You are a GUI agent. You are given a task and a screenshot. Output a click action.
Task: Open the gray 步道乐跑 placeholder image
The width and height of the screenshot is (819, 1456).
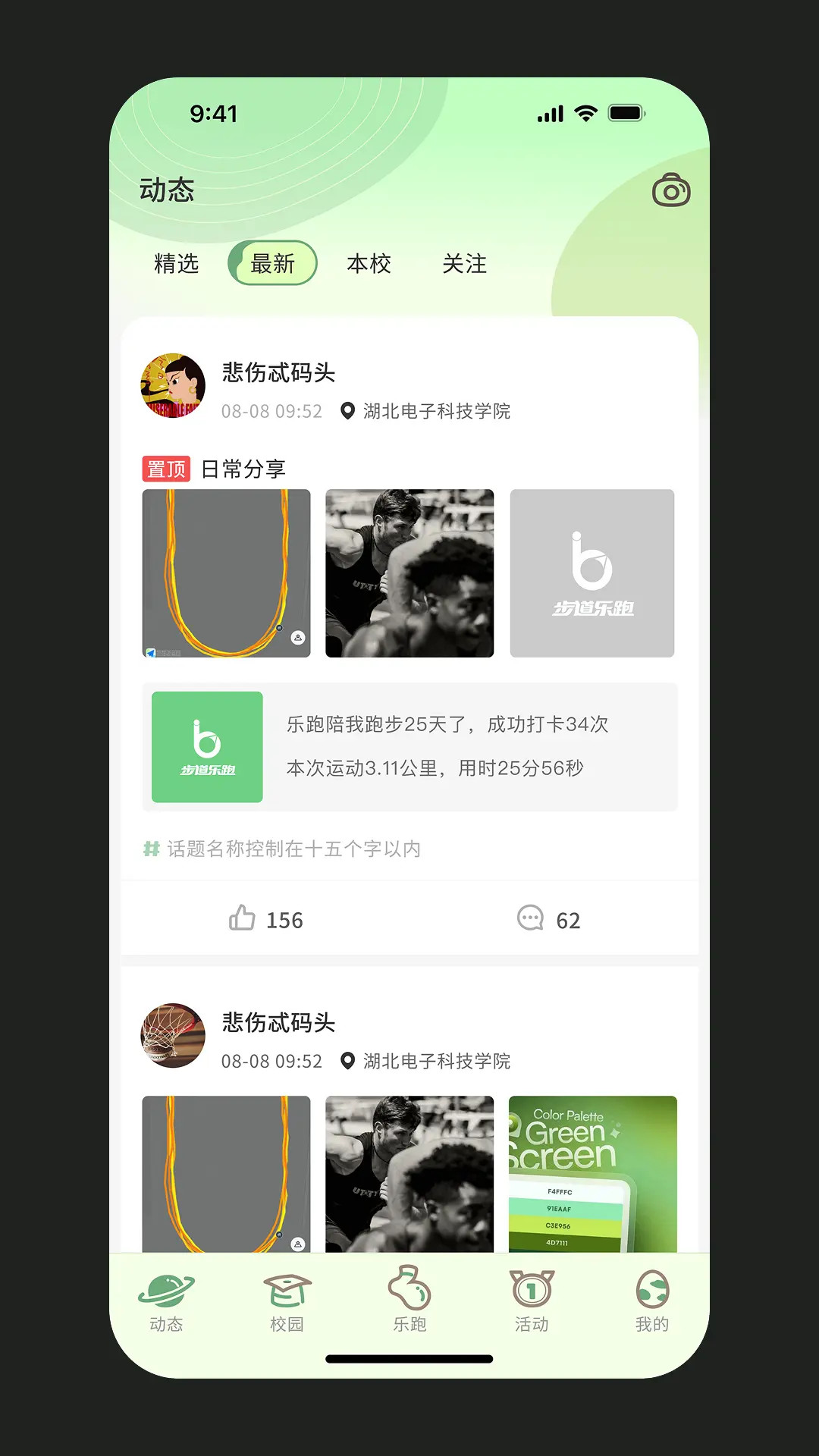(x=591, y=573)
